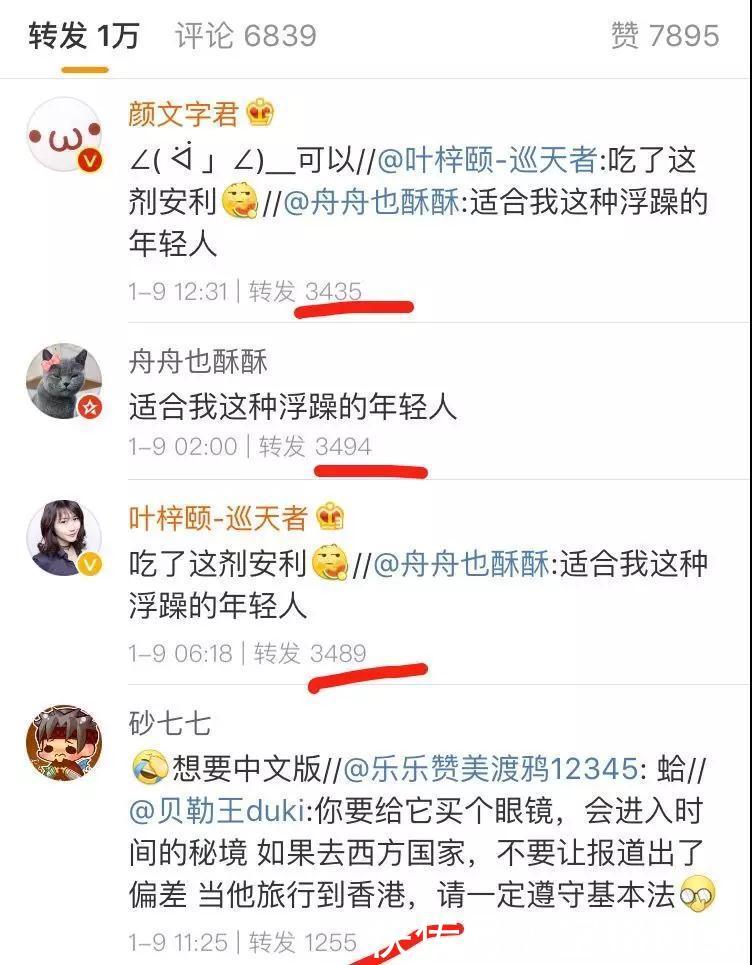The image size is (752, 965).
Task: Open 叶梓颐-巡天者's avatar
Action: (x=63, y=539)
